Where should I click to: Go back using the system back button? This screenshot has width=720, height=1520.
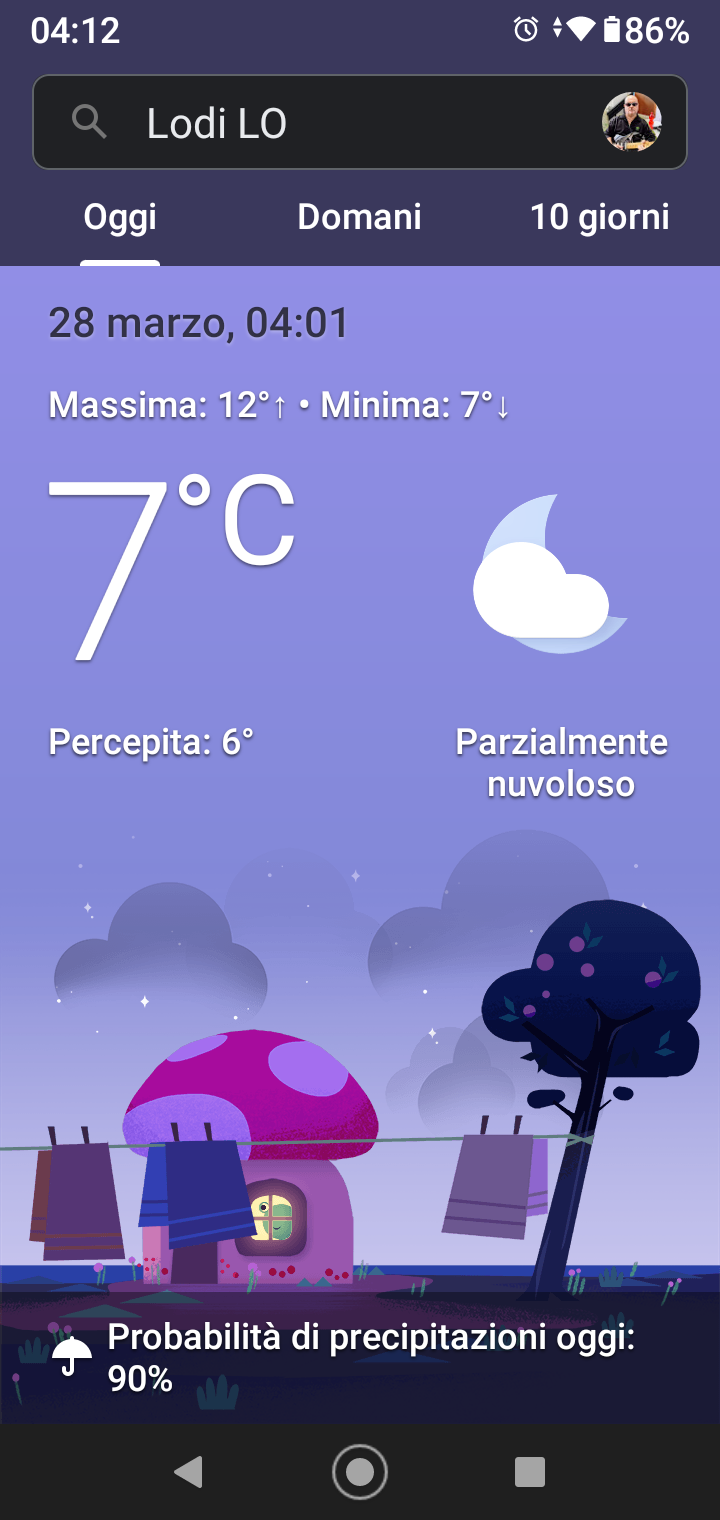(x=188, y=1471)
